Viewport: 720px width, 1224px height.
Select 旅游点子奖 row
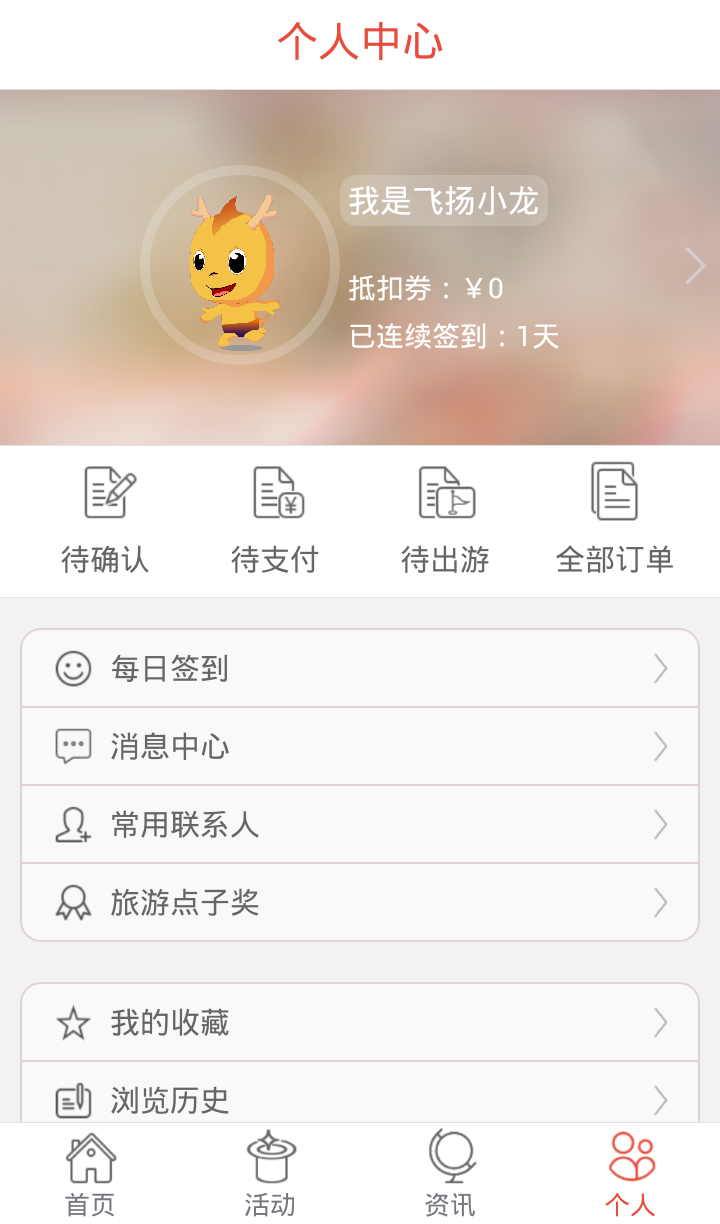(x=360, y=902)
